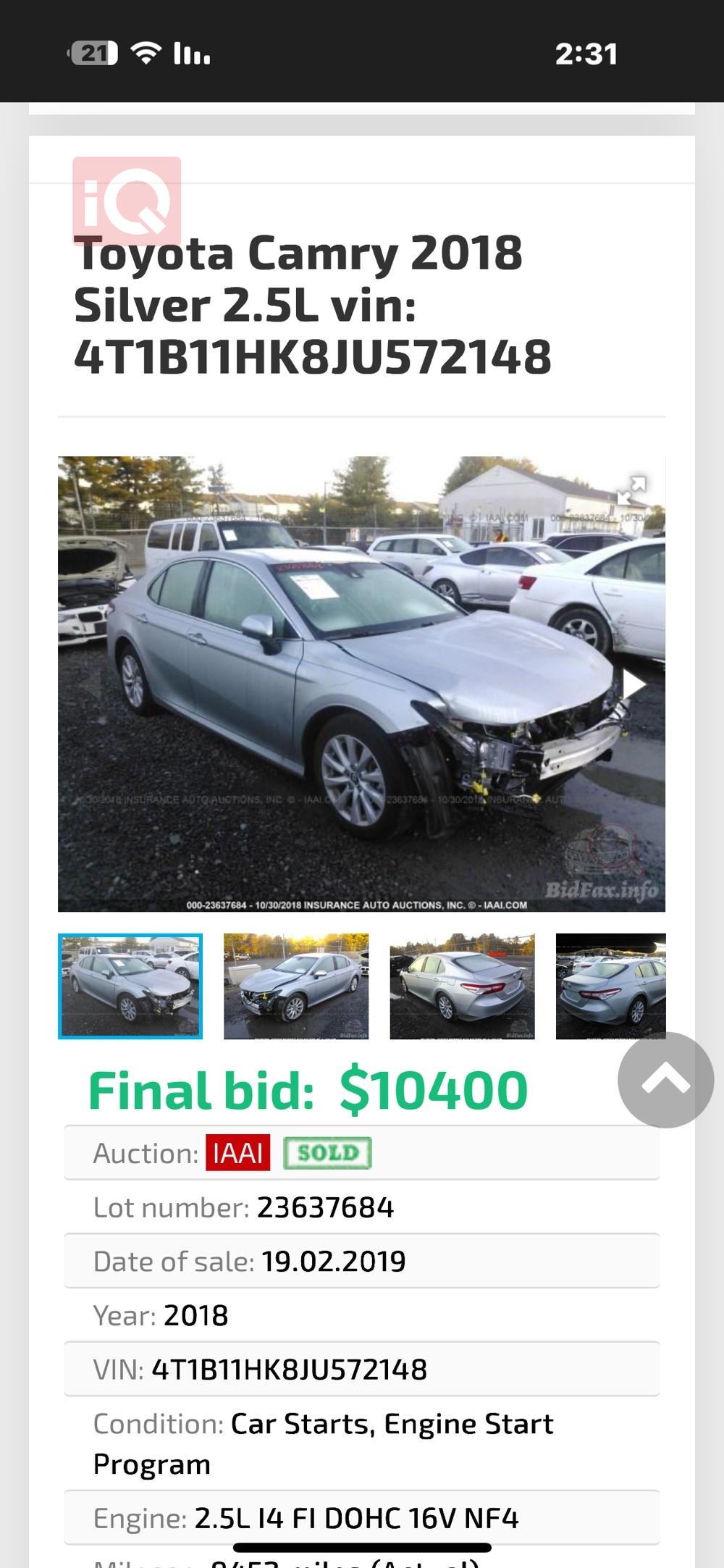Tap the scroll-to-top arrow button
The image size is (724, 1568).
[x=668, y=1082]
